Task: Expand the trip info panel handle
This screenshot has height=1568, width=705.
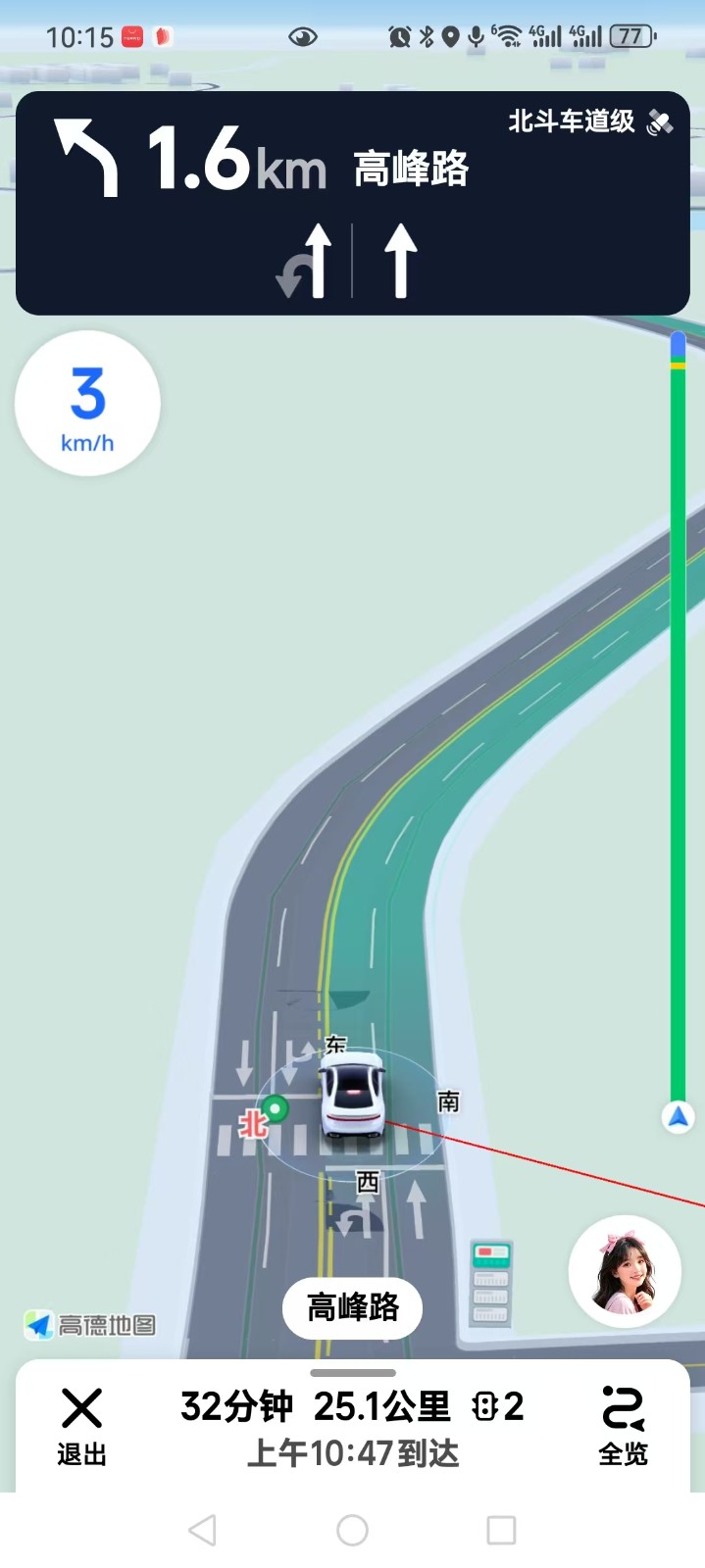Action: pyautogui.click(x=353, y=1373)
